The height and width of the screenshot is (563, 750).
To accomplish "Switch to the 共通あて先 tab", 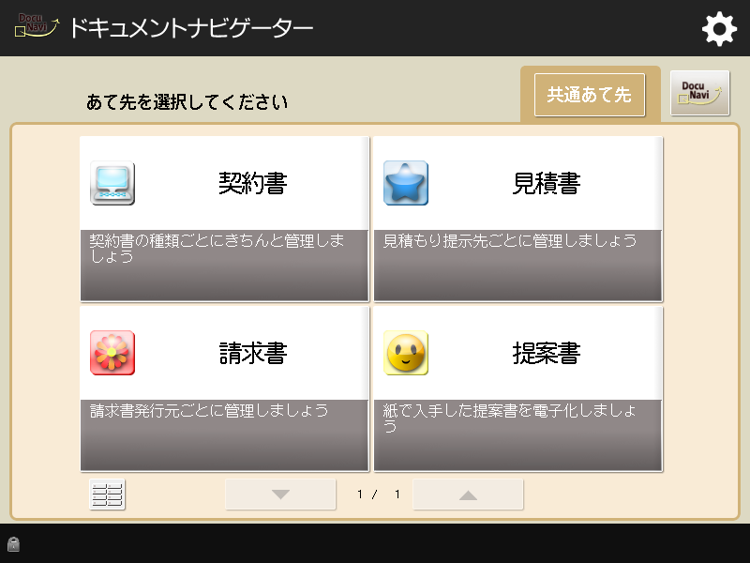I will [589, 95].
